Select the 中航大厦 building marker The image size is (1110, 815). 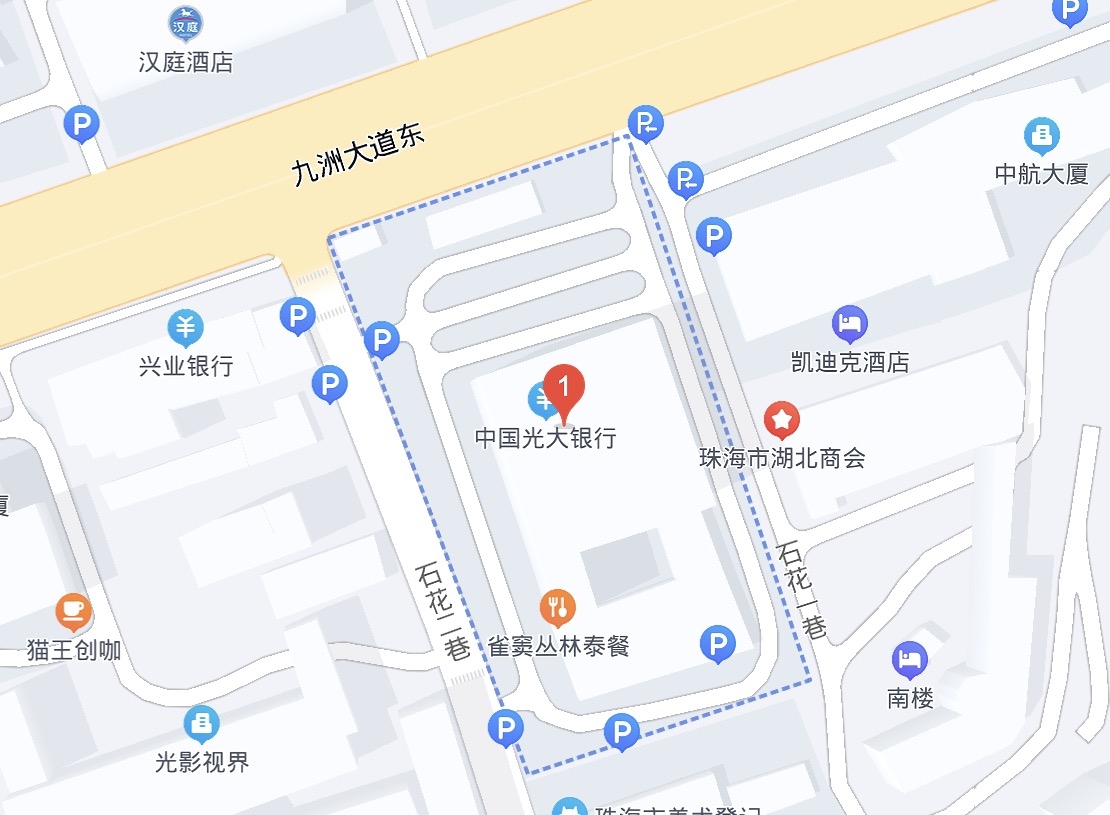click(1041, 135)
